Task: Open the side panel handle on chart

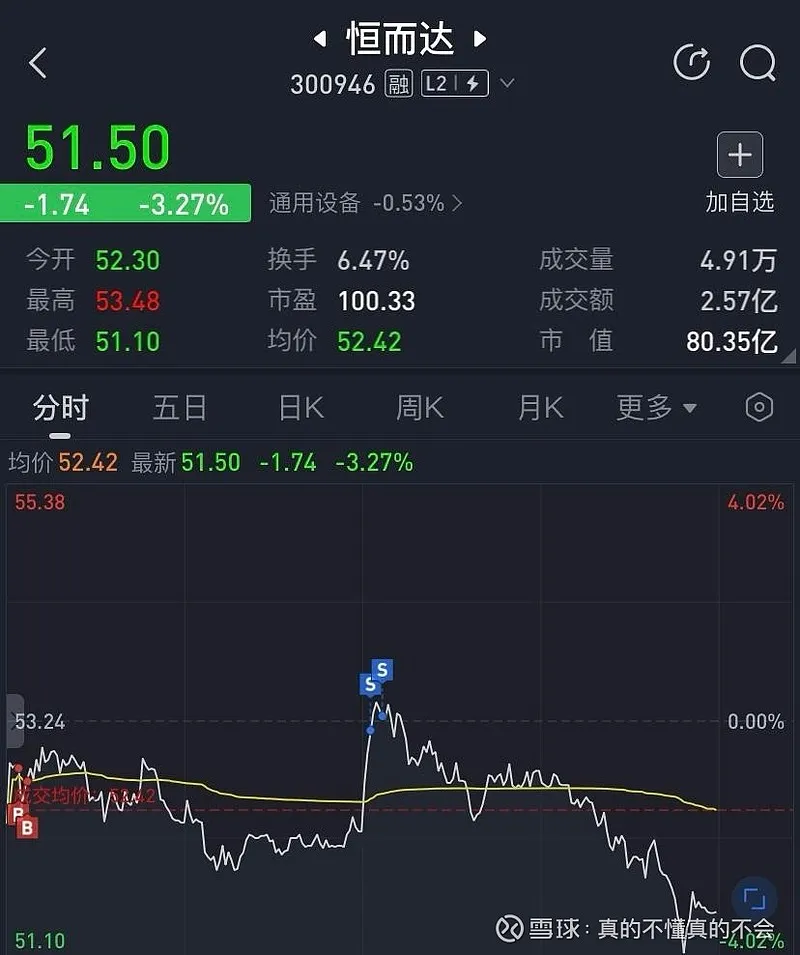Action: [14, 720]
